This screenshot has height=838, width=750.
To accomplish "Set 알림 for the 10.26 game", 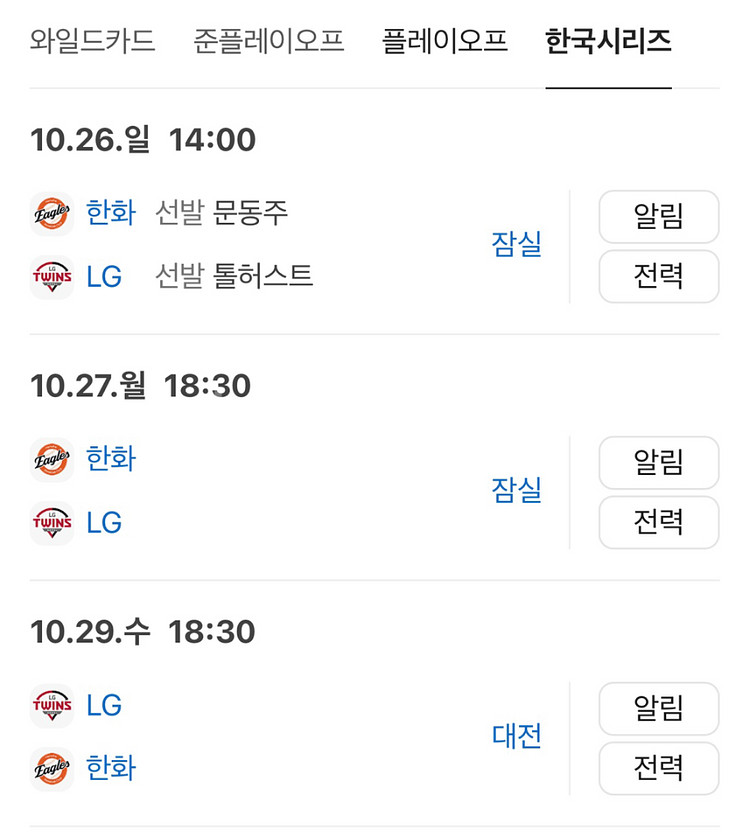I will [x=658, y=216].
